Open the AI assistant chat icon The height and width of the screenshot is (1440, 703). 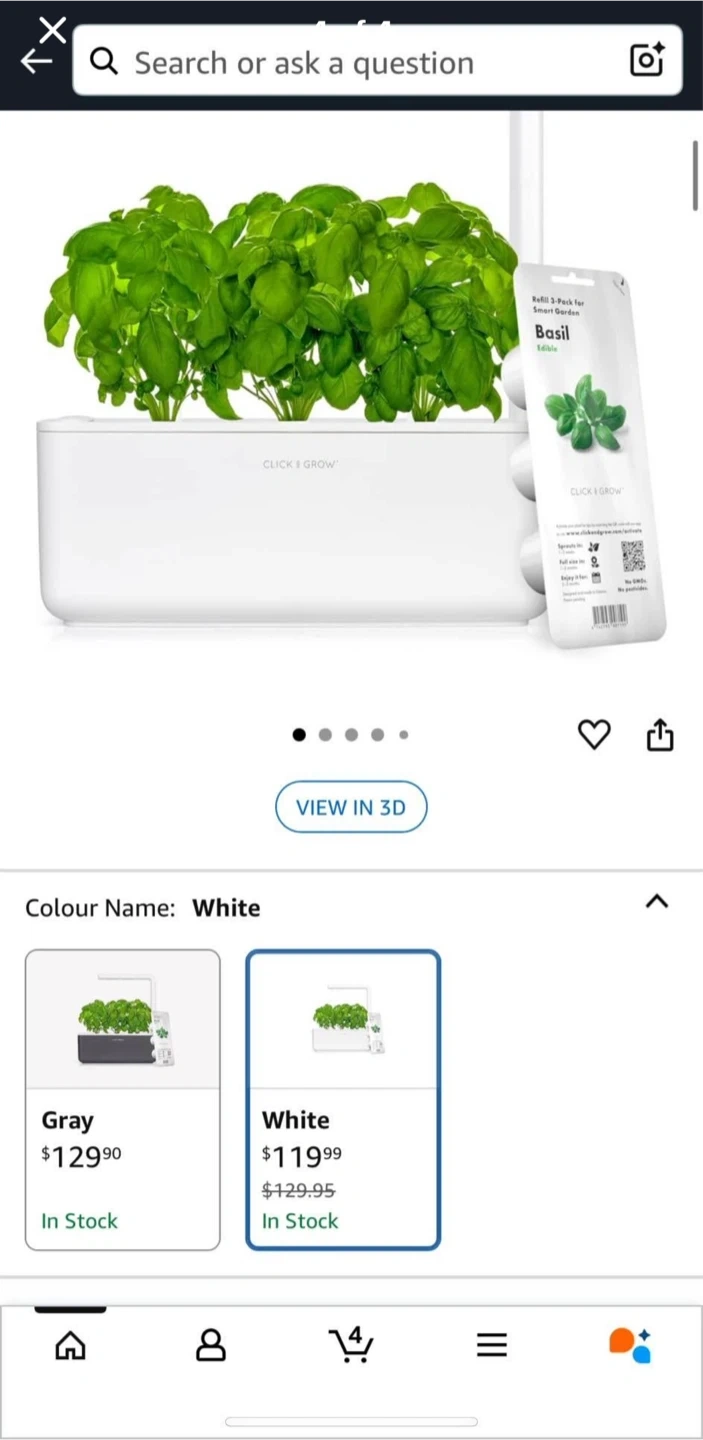[631, 1345]
